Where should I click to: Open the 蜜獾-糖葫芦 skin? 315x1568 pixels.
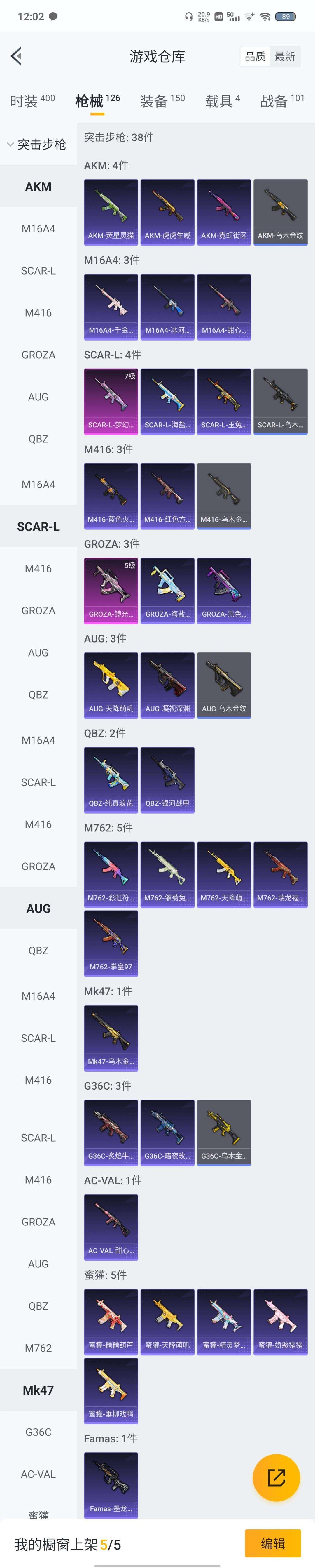pyautogui.click(x=111, y=1321)
